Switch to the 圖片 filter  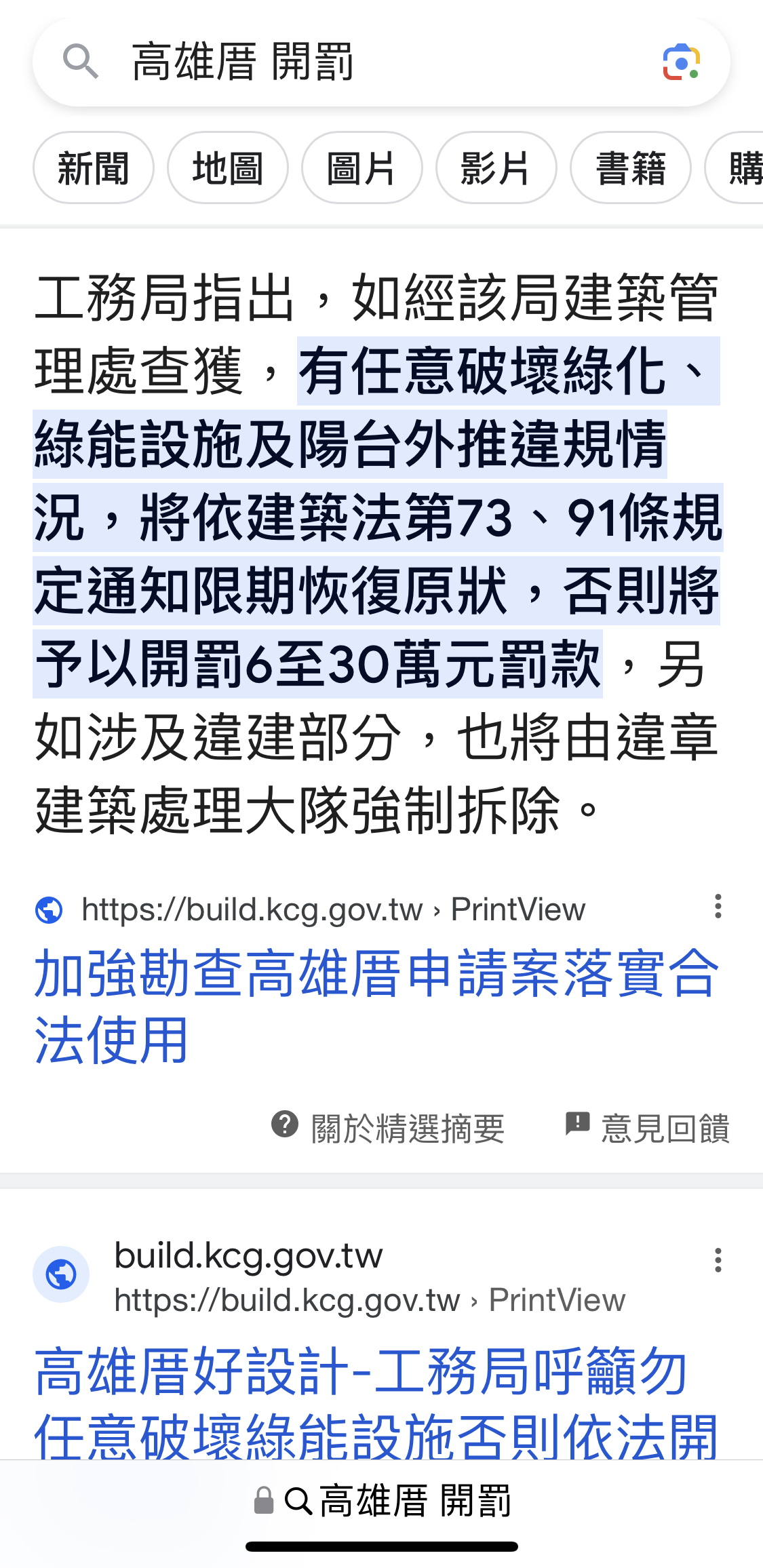point(361,168)
